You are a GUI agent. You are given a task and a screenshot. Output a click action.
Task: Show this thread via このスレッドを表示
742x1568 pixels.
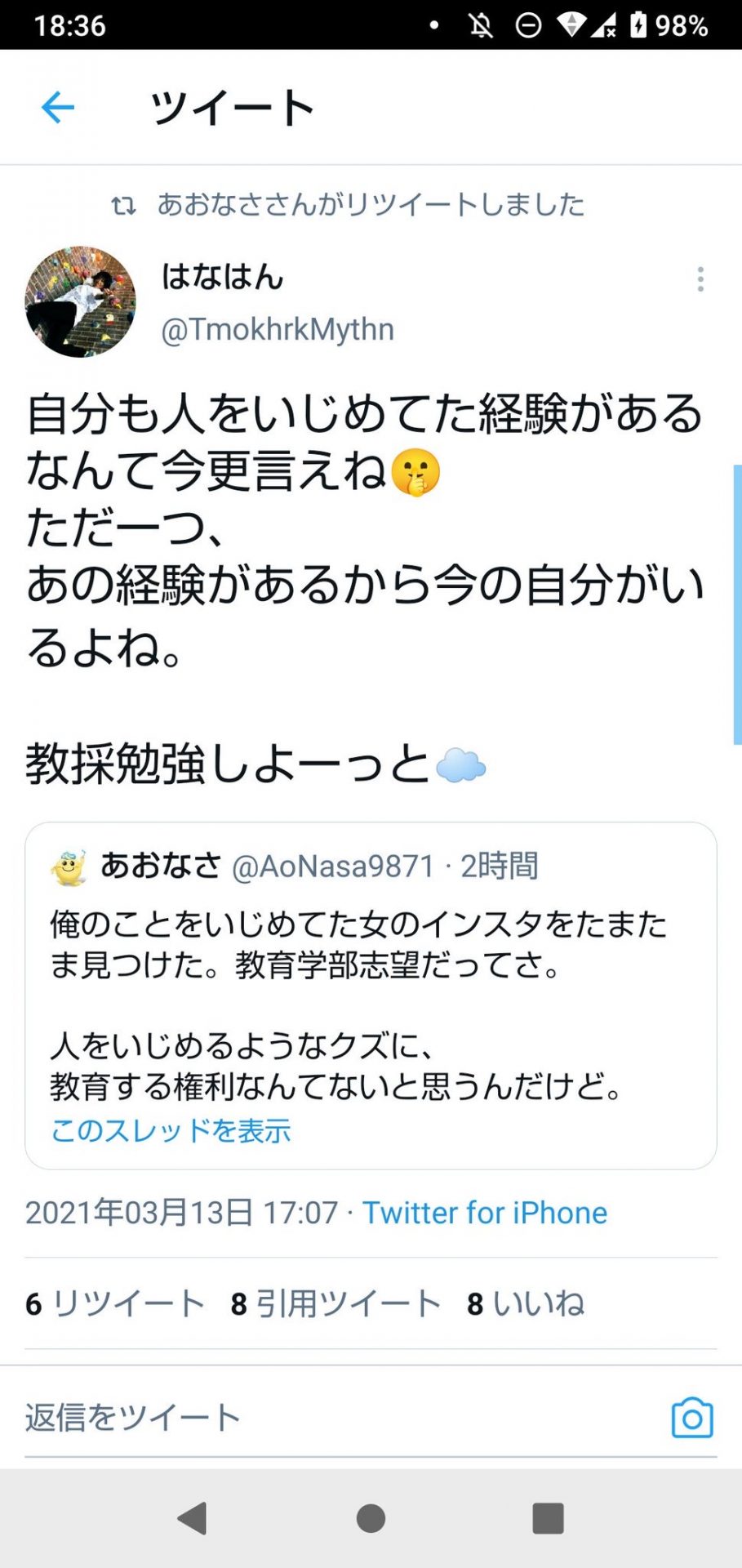point(171,1130)
